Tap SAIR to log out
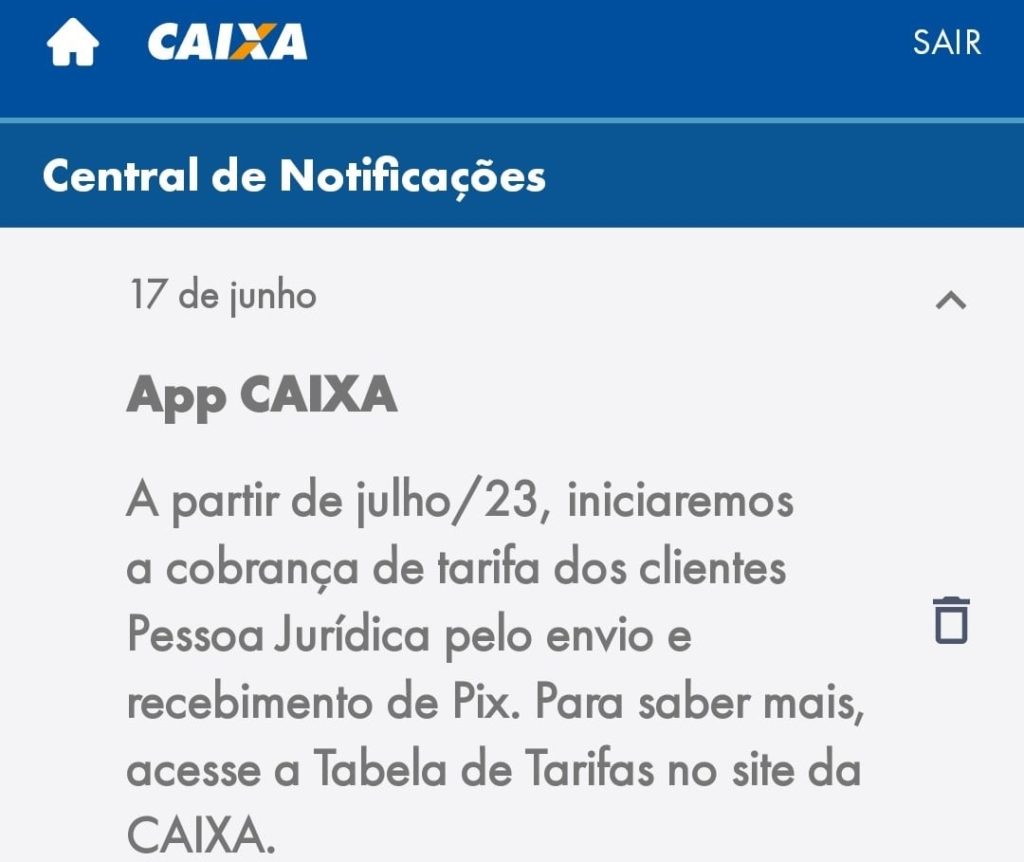This screenshot has width=1024, height=862. coord(946,43)
